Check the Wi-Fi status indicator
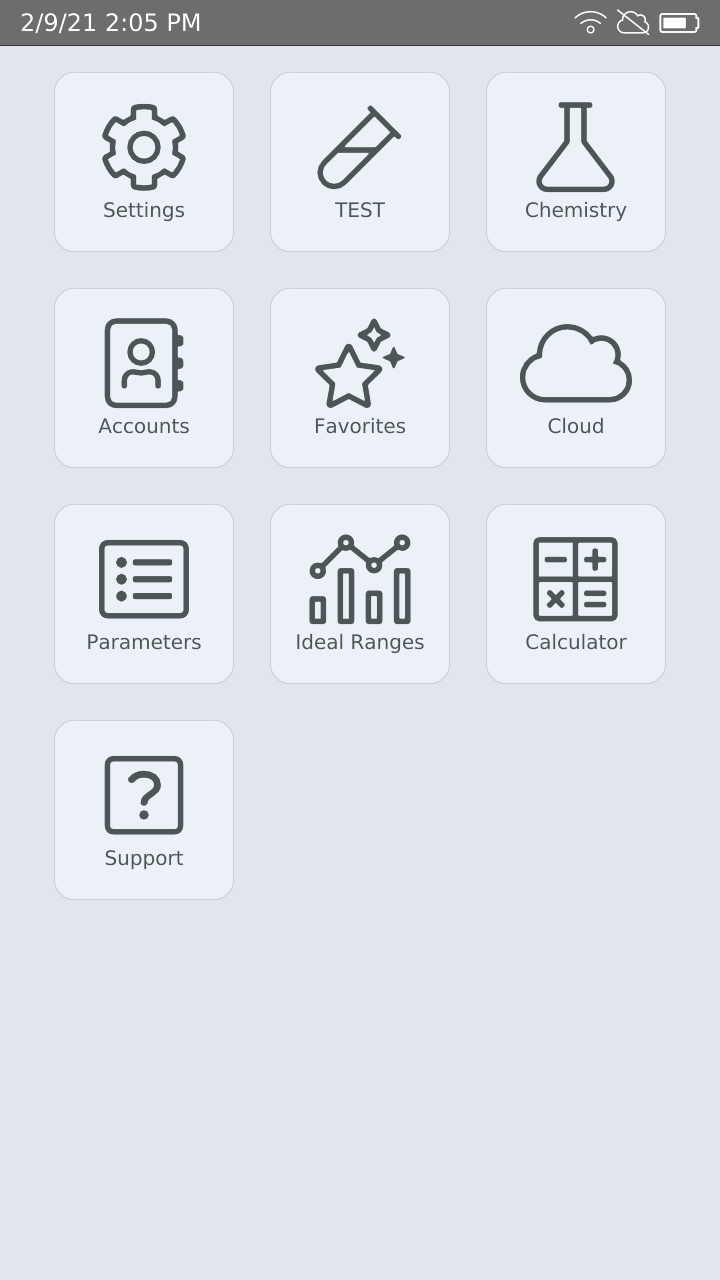Viewport: 720px width, 1280px height. point(590,22)
